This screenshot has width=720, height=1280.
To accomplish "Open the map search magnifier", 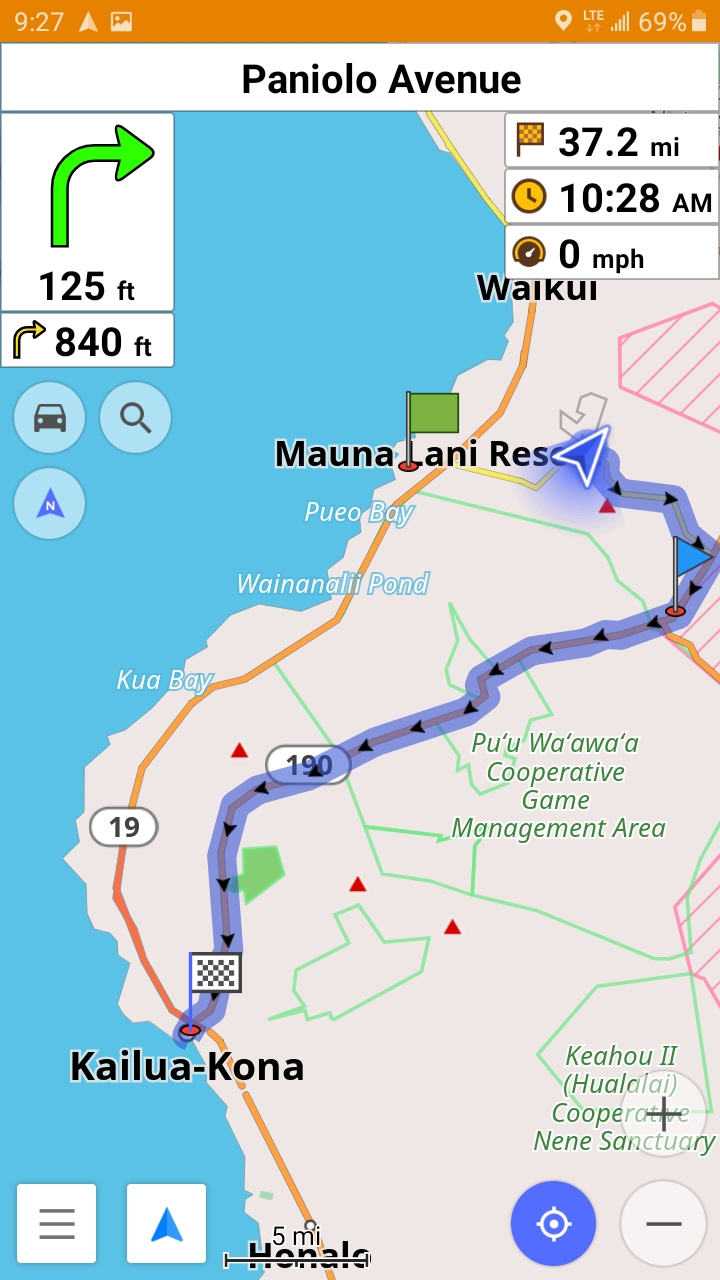I will (x=136, y=417).
